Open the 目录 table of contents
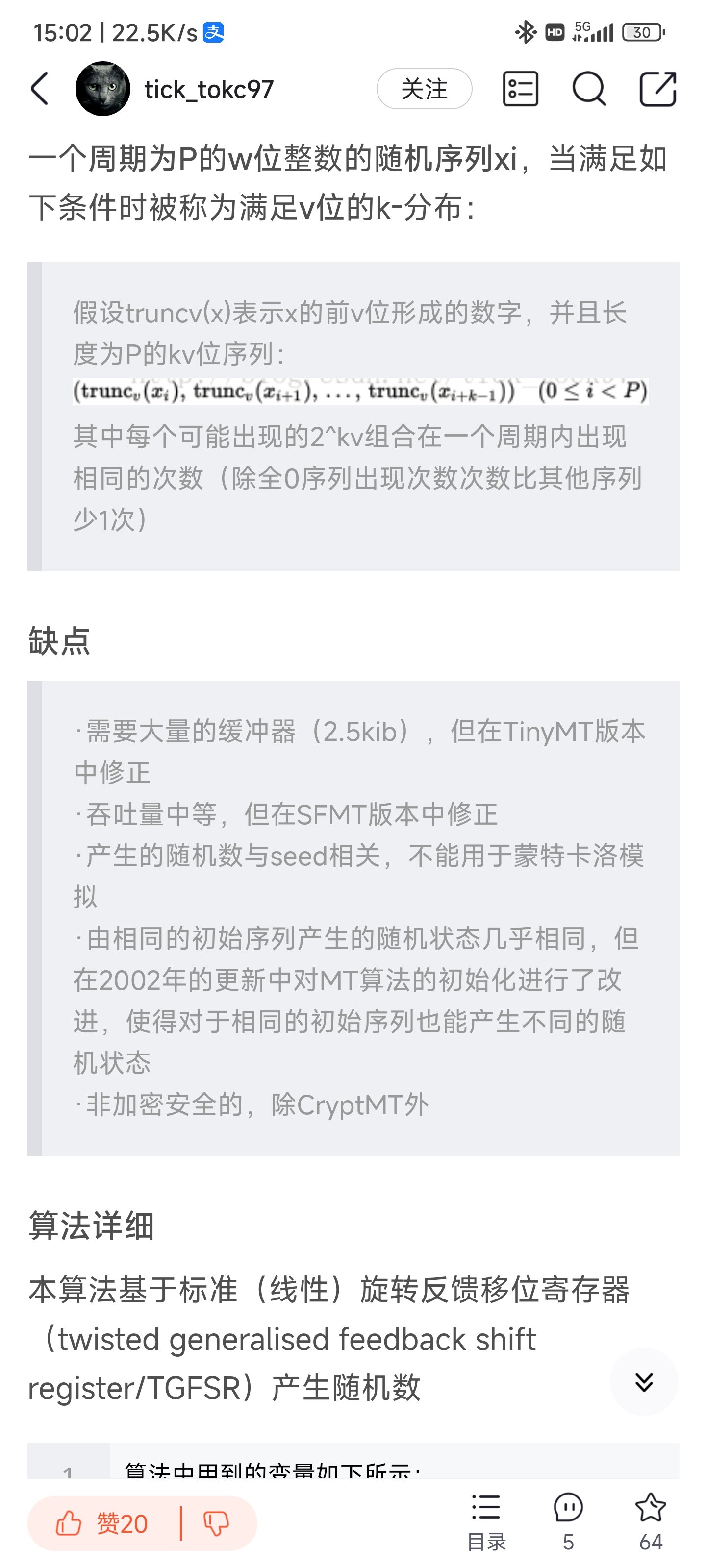 pyautogui.click(x=486, y=1522)
